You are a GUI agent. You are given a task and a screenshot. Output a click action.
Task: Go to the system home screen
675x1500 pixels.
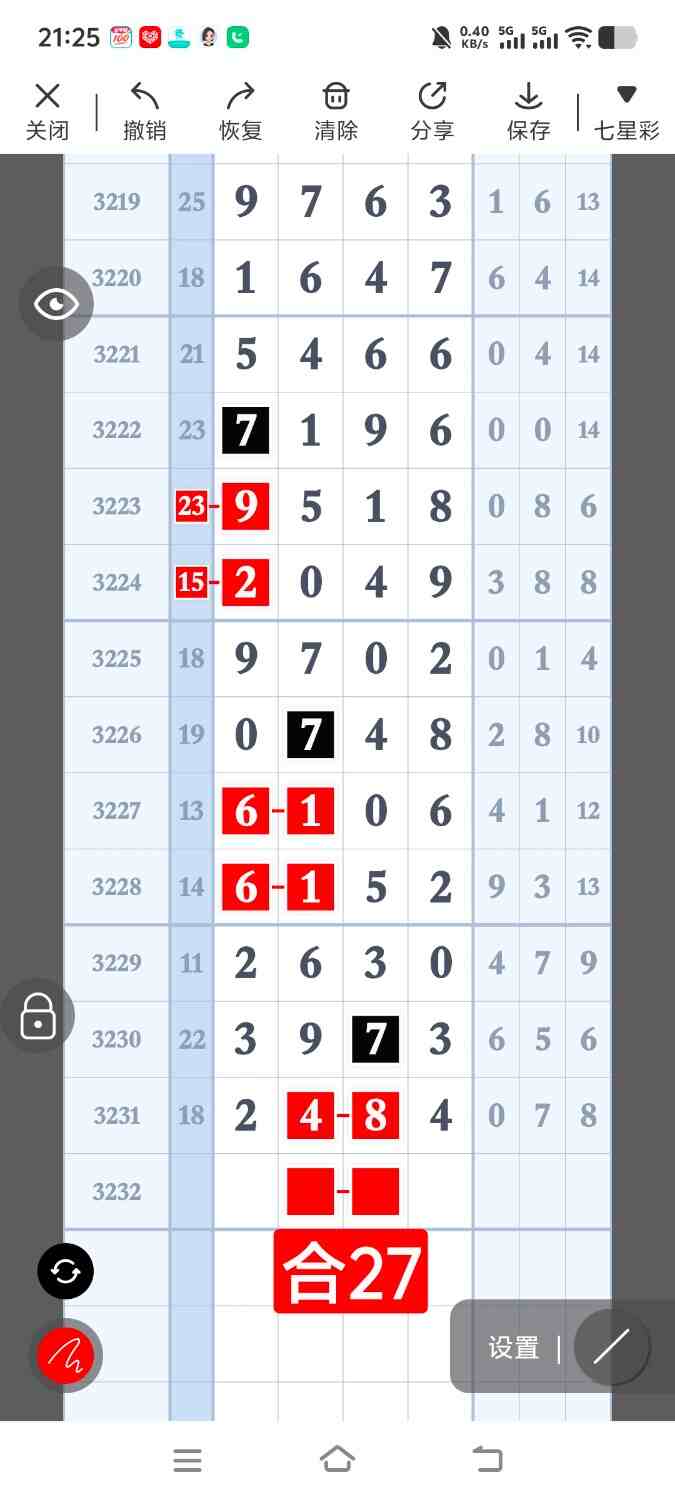[337, 1460]
